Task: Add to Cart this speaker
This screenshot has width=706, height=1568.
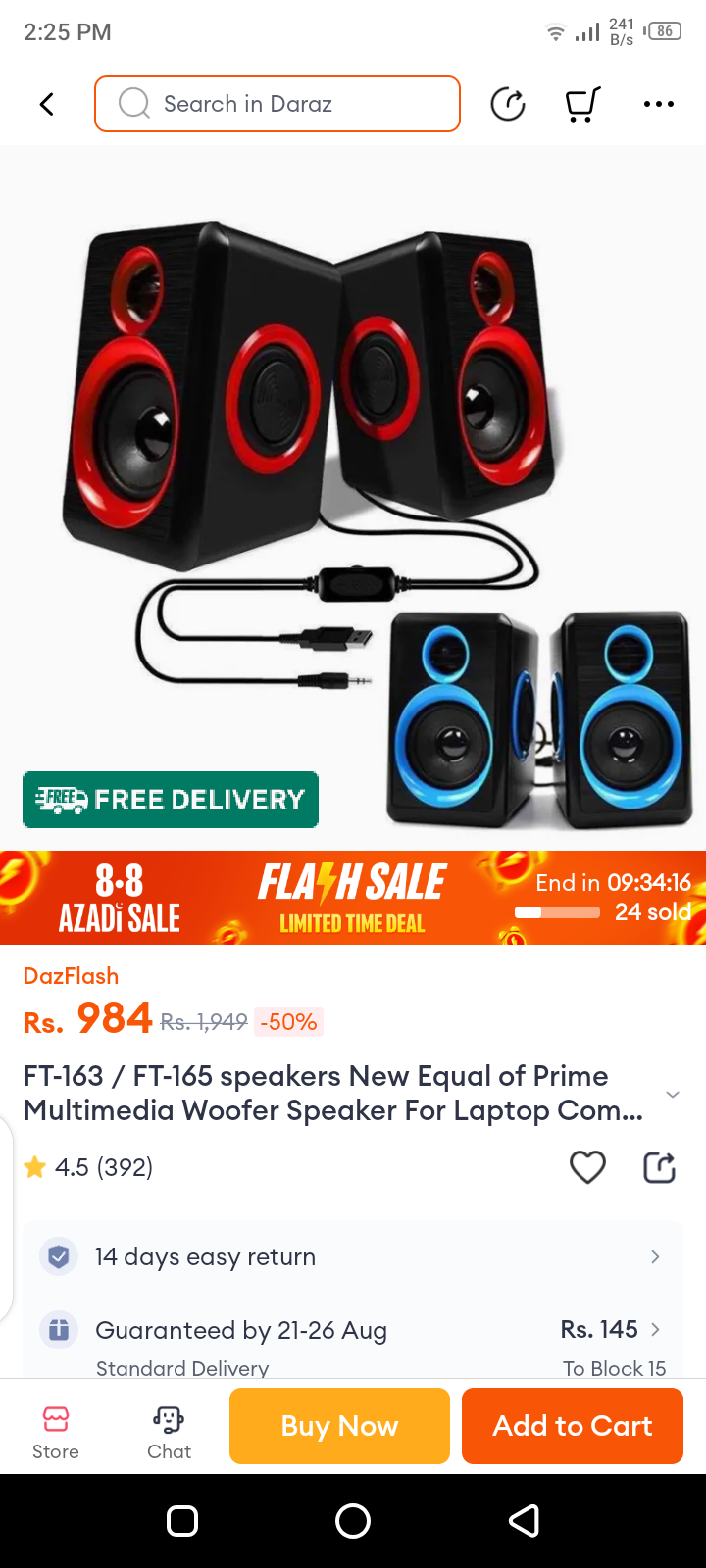Action: pyautogui.click(x=572, y=1426)
